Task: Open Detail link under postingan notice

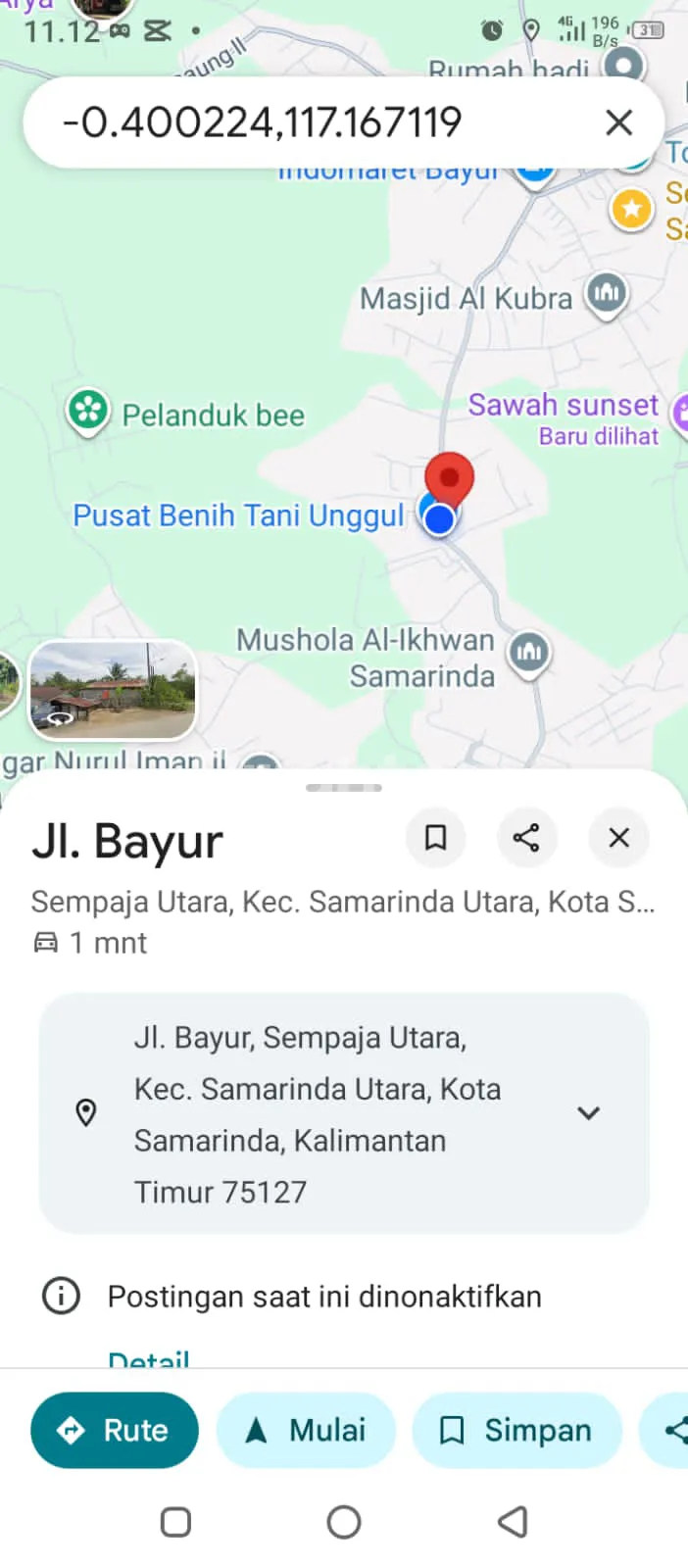Action: [148, 1359]
